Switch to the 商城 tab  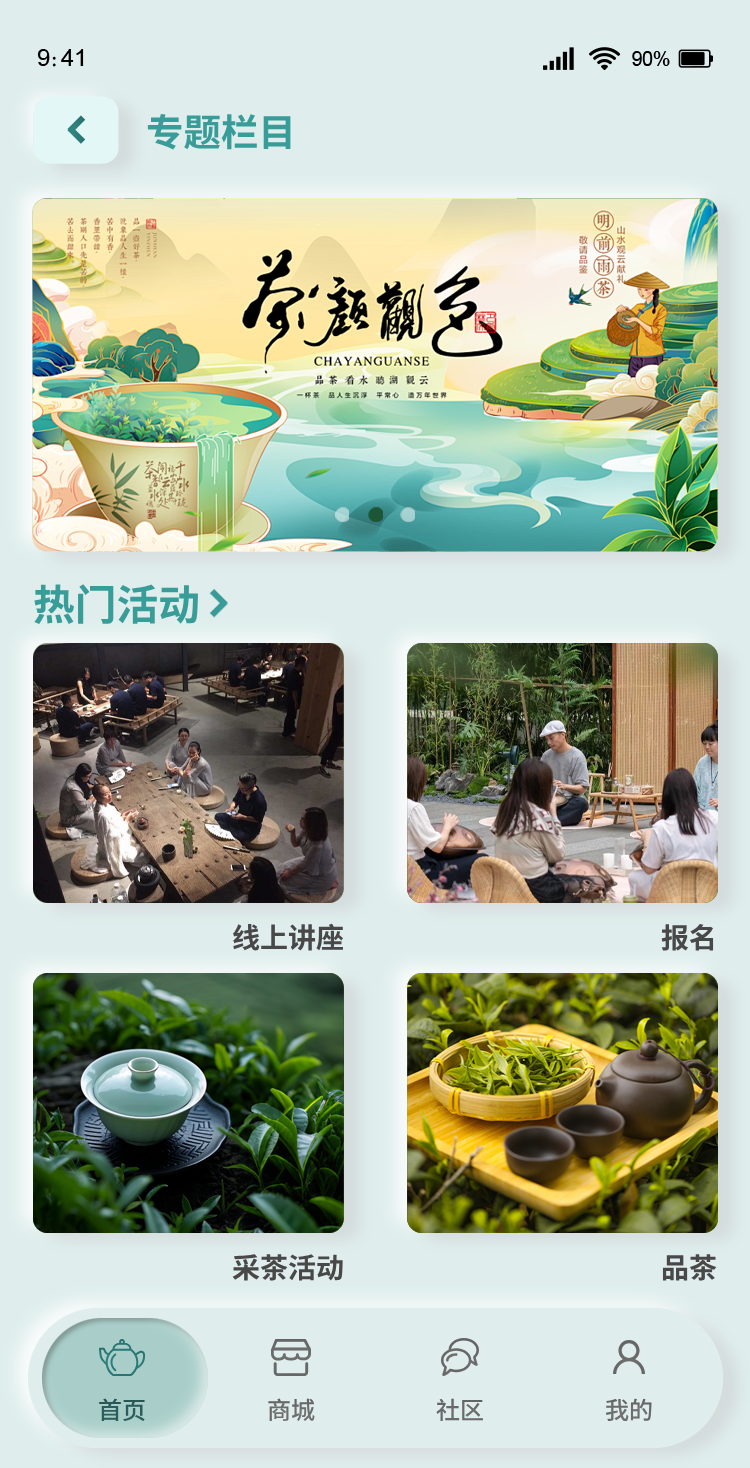pos(290,1380)
